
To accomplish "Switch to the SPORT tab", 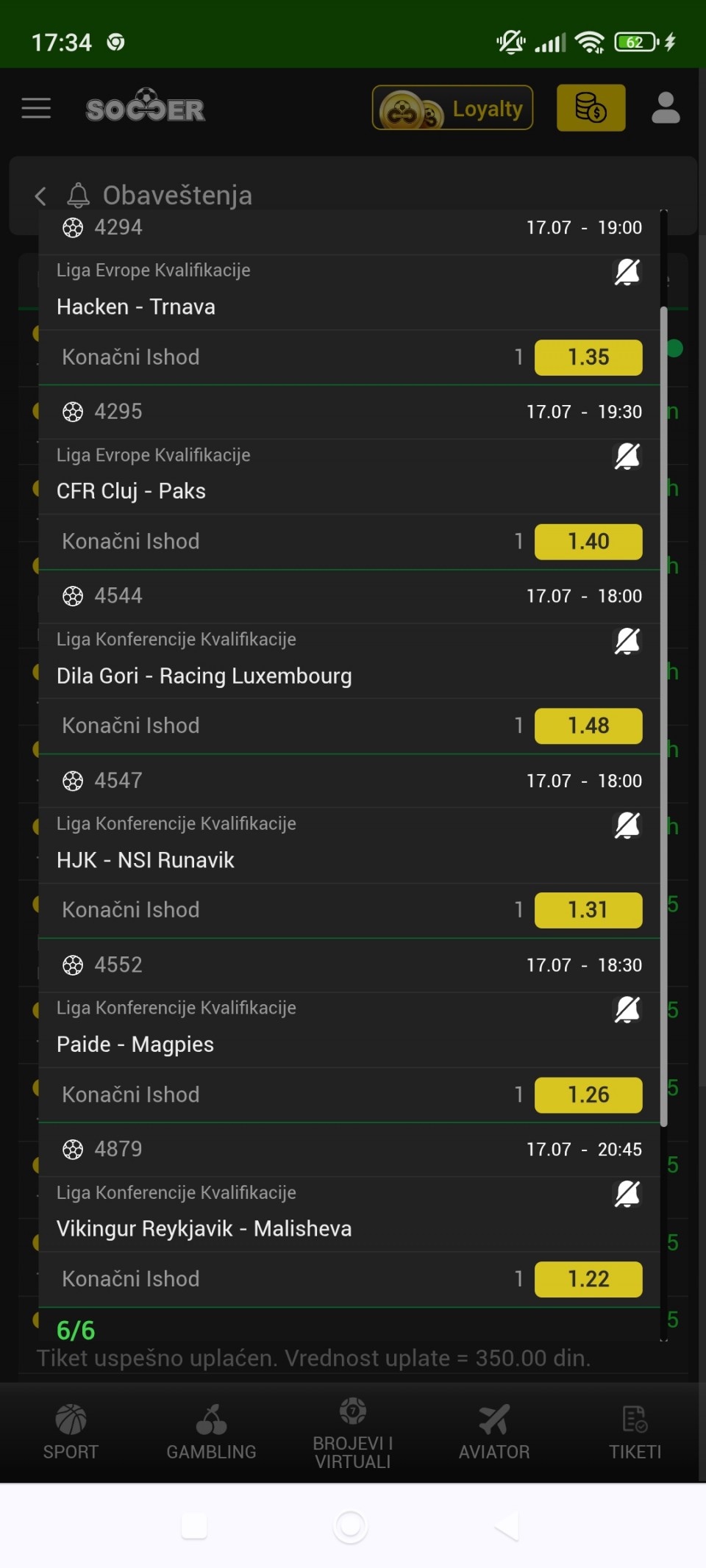I will [71, 1432].
